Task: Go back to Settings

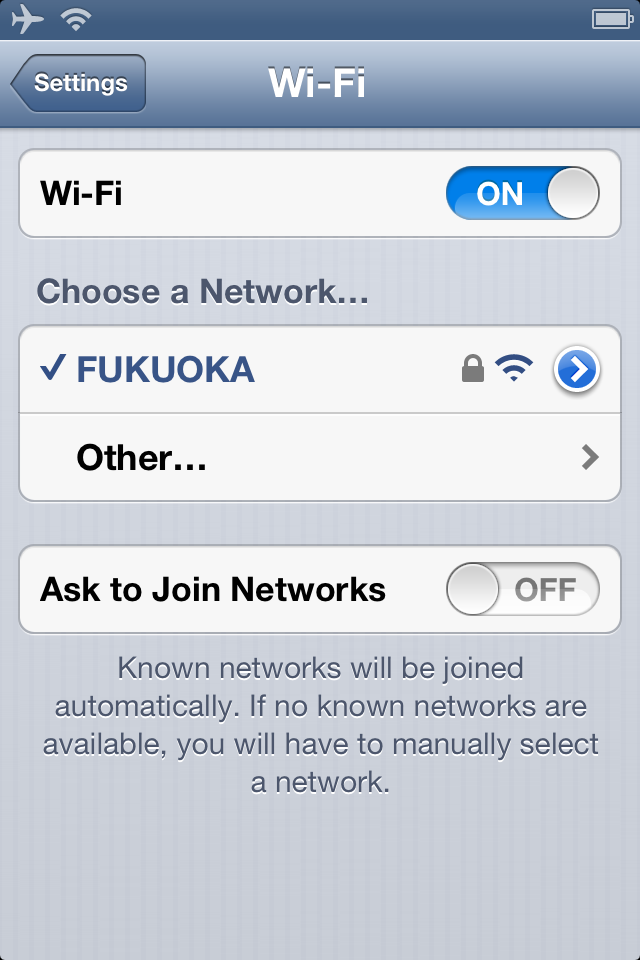Action: tap(80, 83)
